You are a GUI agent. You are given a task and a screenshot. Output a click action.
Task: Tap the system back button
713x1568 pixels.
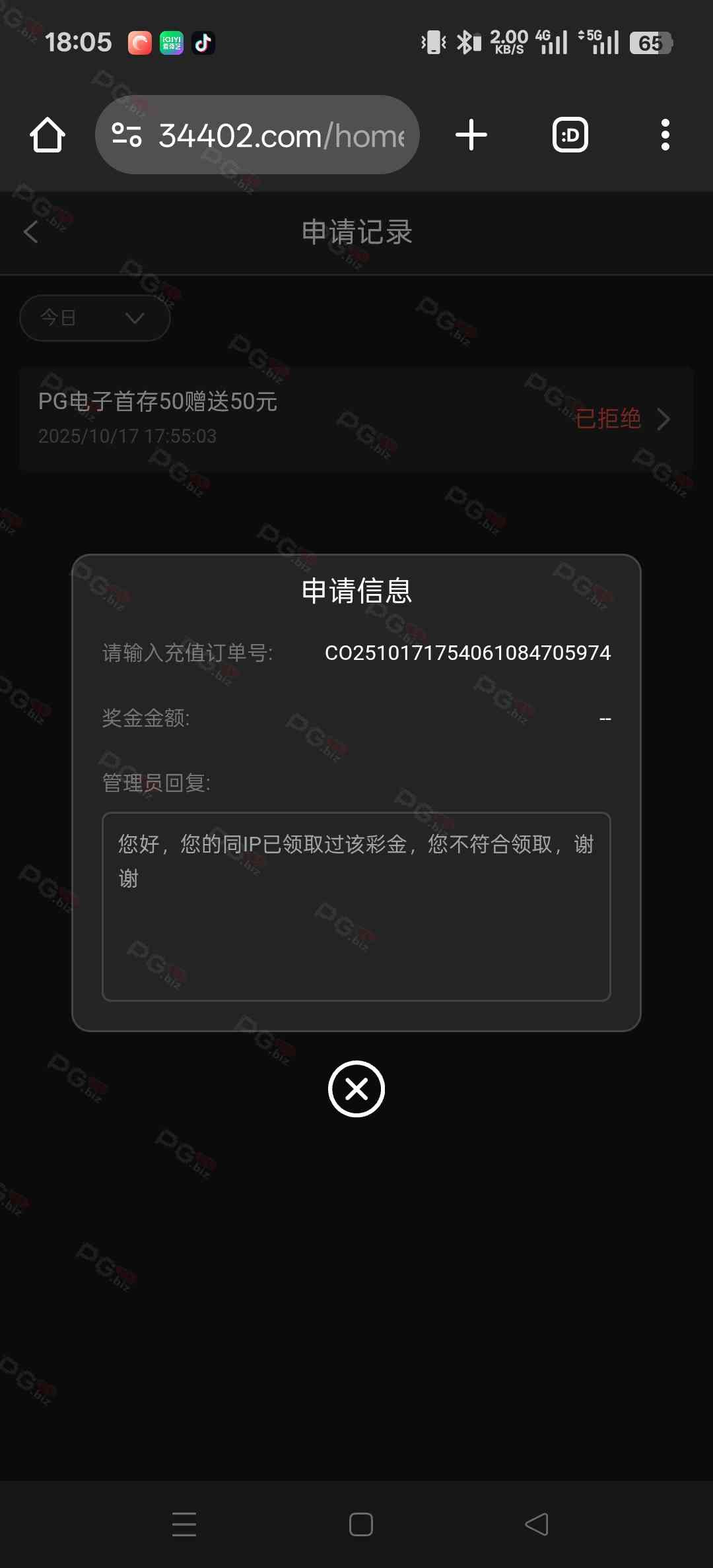(536, 1524)
